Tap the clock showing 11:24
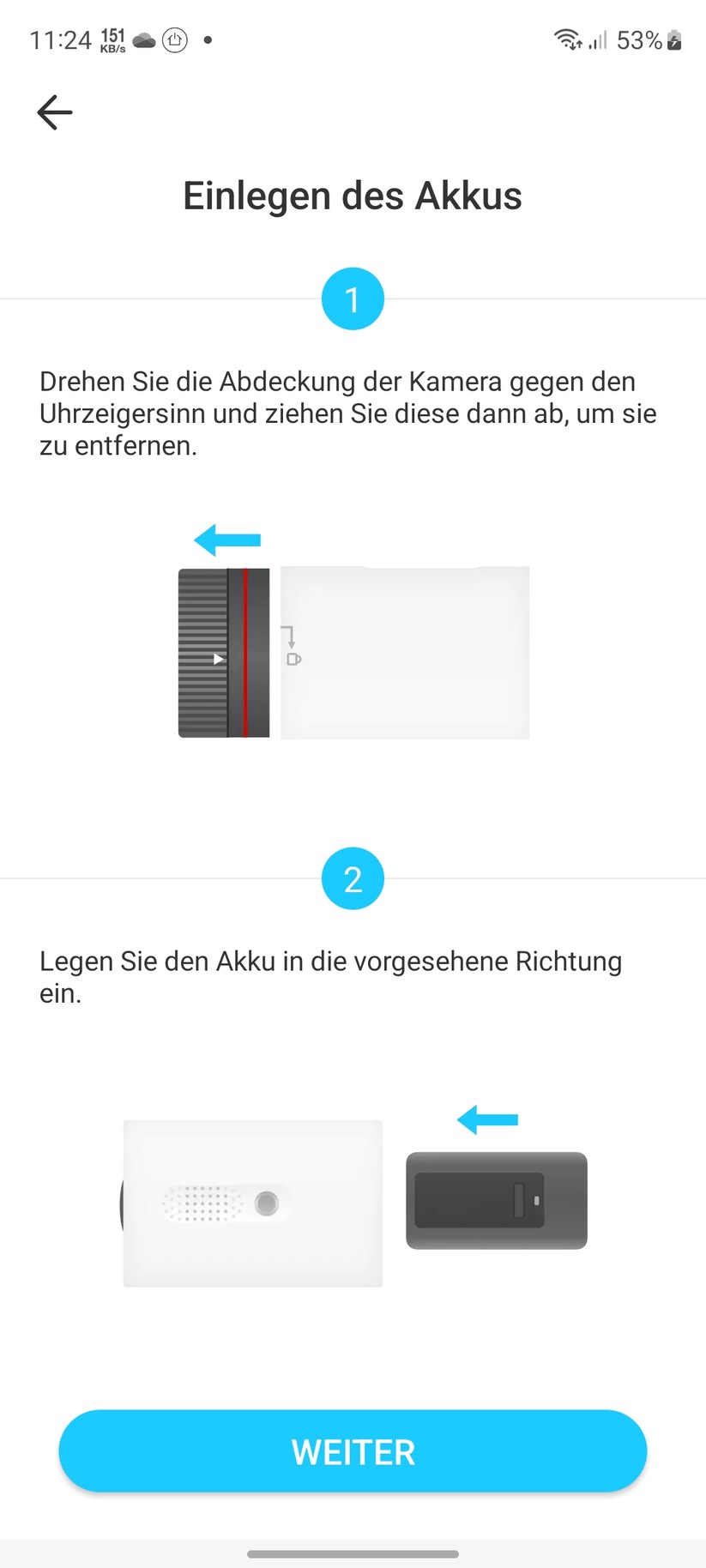The image size is (706, 1568). click(60, 39)
